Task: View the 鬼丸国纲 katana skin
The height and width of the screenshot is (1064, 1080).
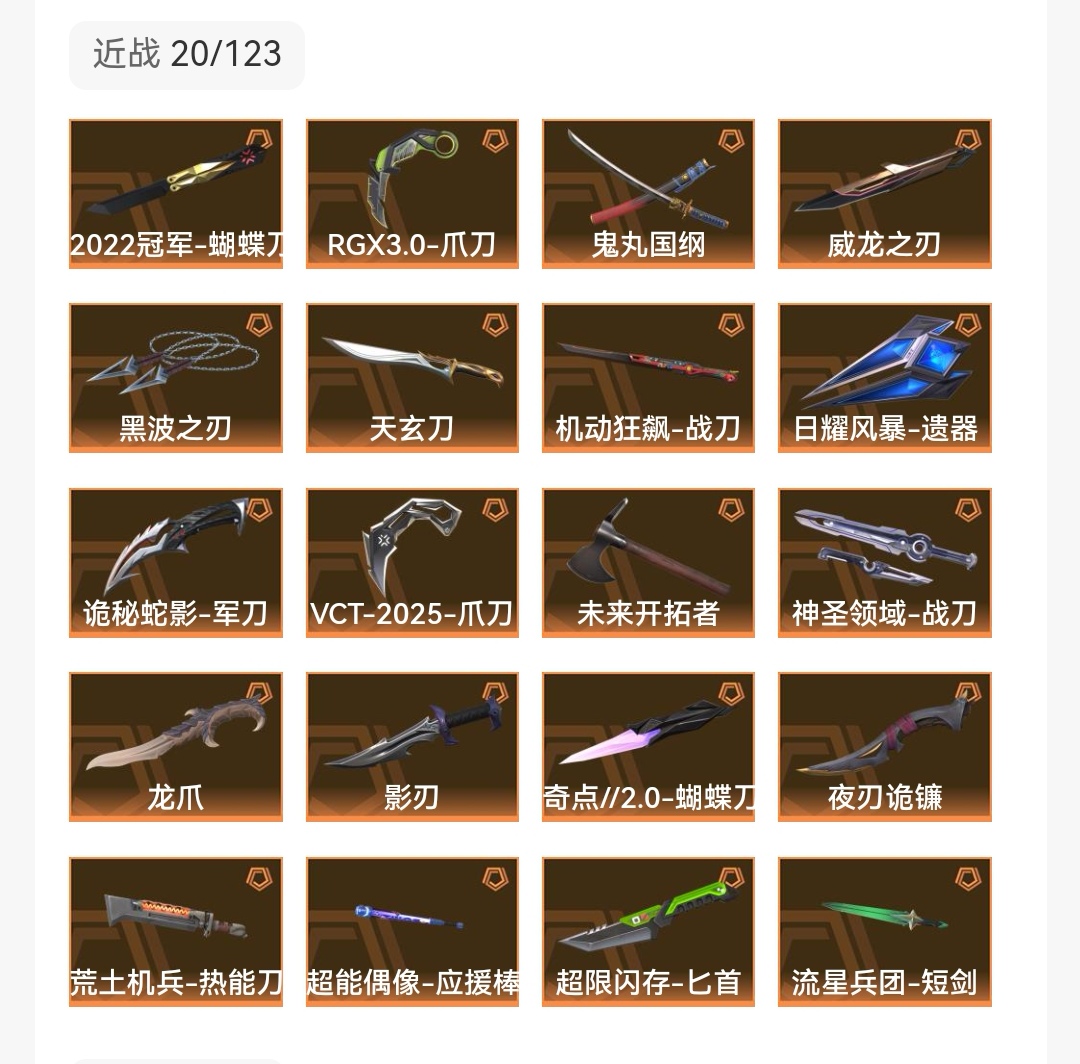Action: pos(648,194)
